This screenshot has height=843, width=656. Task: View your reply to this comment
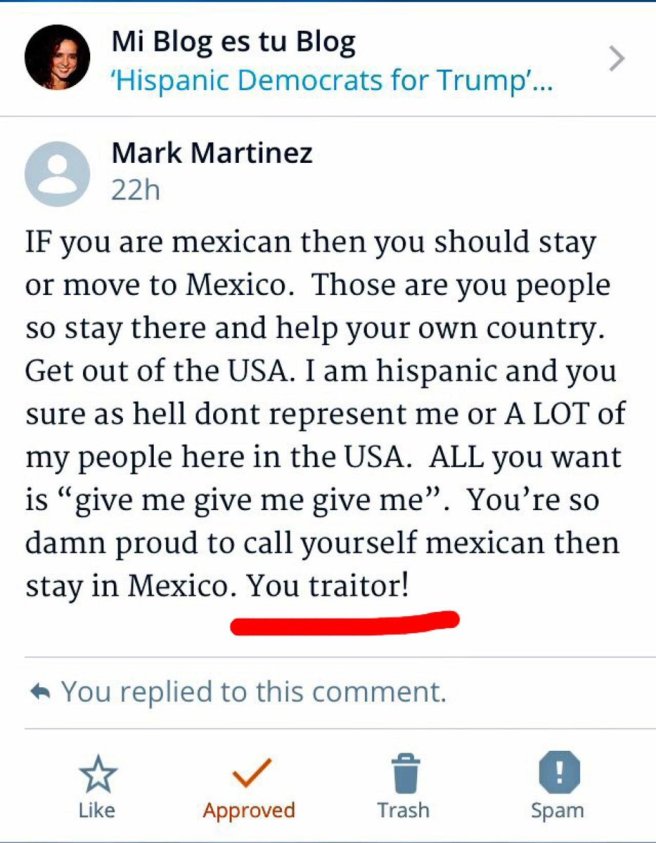point(254,691)
